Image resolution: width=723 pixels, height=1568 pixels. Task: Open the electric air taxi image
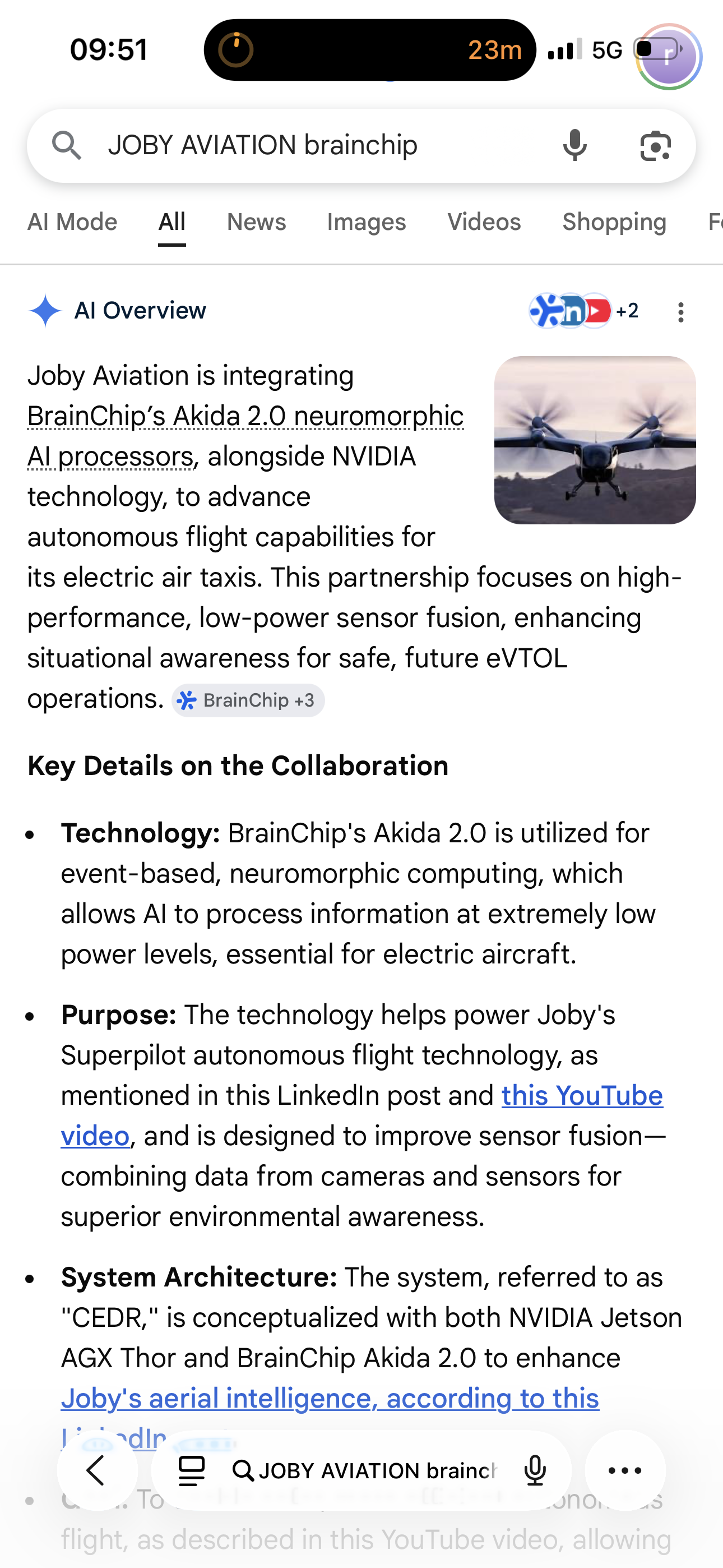point(595,440)
